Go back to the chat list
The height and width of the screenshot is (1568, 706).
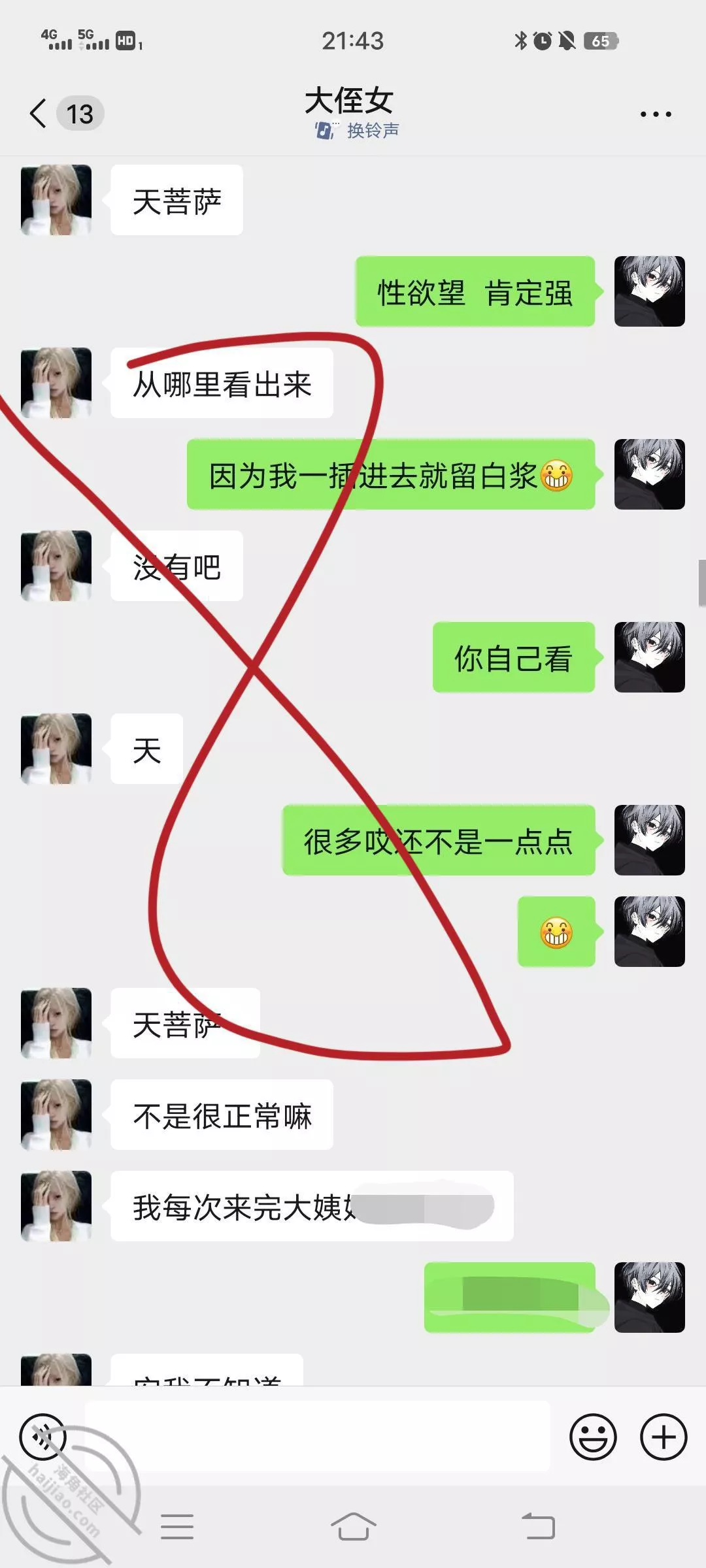(39, 114)
